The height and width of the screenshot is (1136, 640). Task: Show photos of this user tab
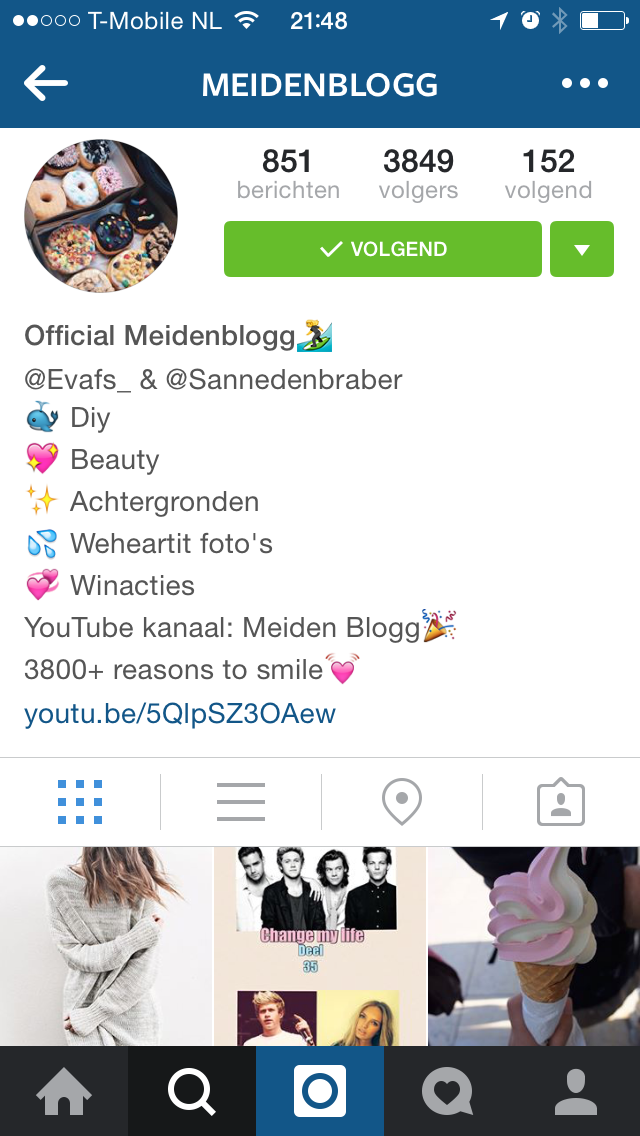click(561, 802)
